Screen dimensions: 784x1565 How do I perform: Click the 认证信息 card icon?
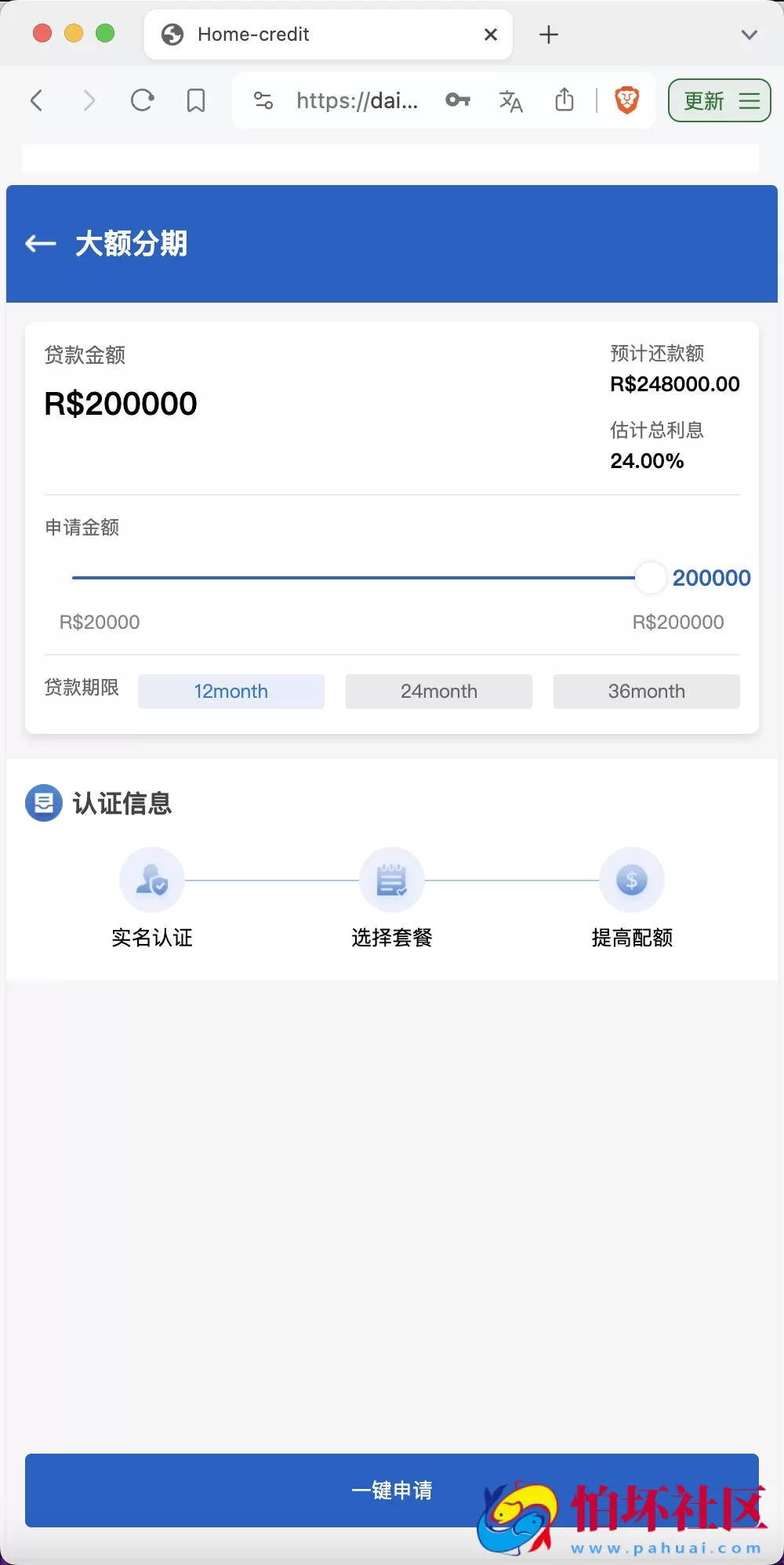click(x=43, y=803)
